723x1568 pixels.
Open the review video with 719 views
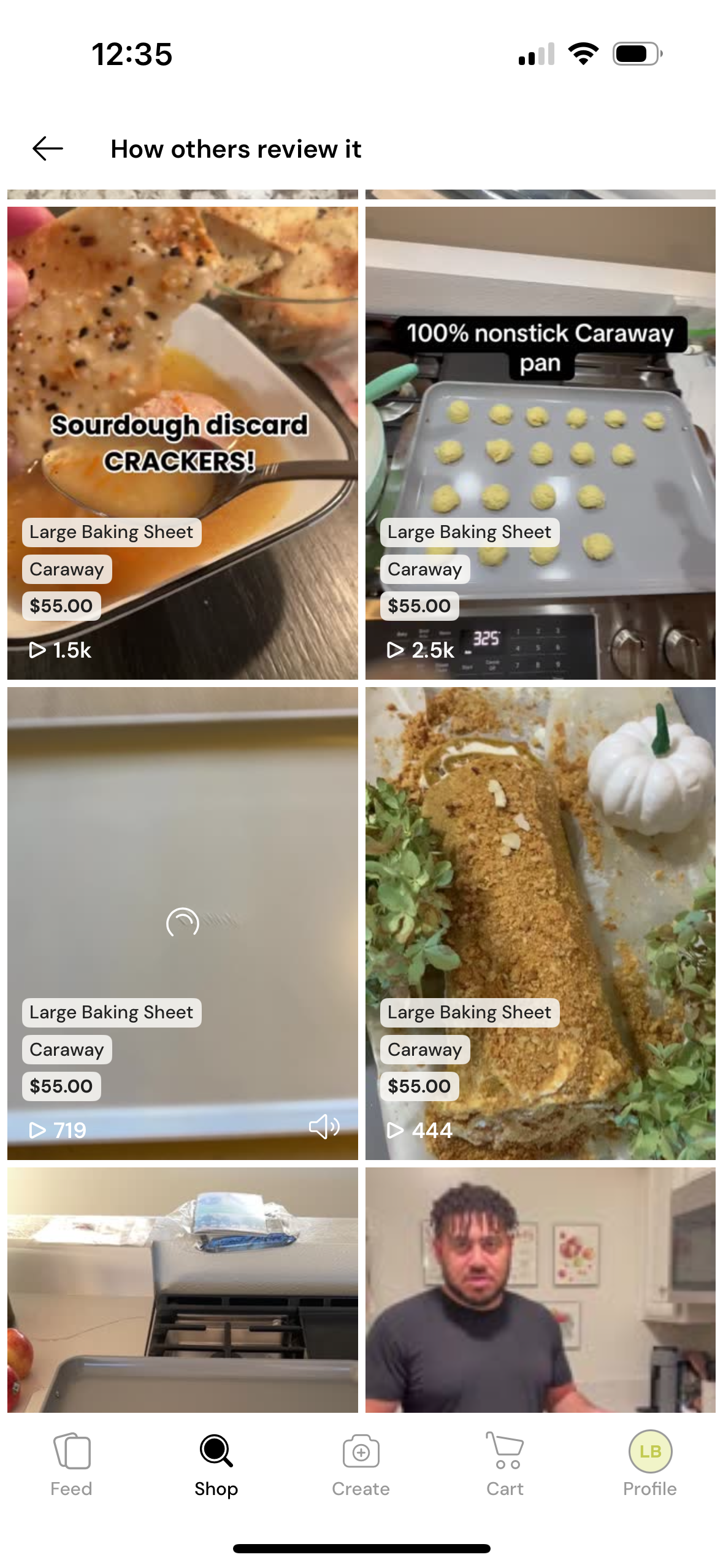coord(182,859)
